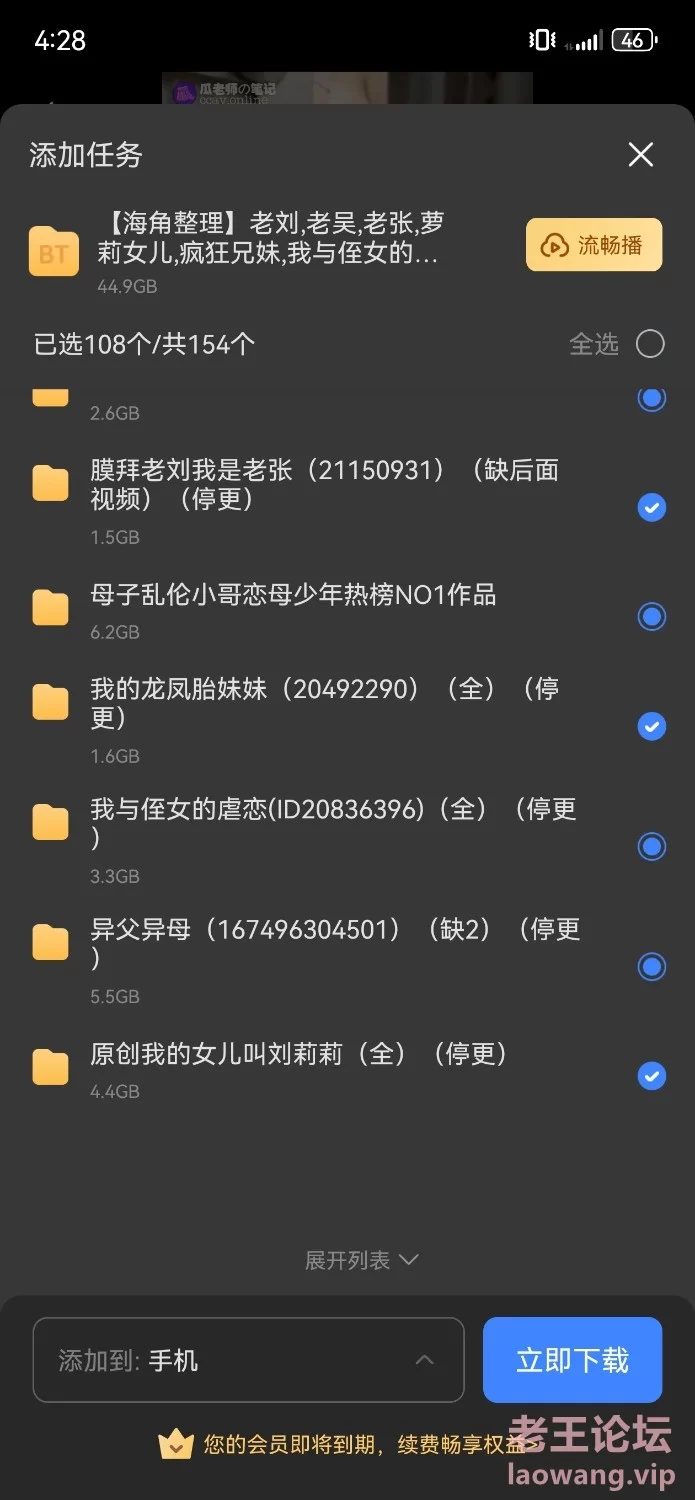695x1500 pixels.
Task: Toggle selection of the 6.2GB folder
Action: 651,616
